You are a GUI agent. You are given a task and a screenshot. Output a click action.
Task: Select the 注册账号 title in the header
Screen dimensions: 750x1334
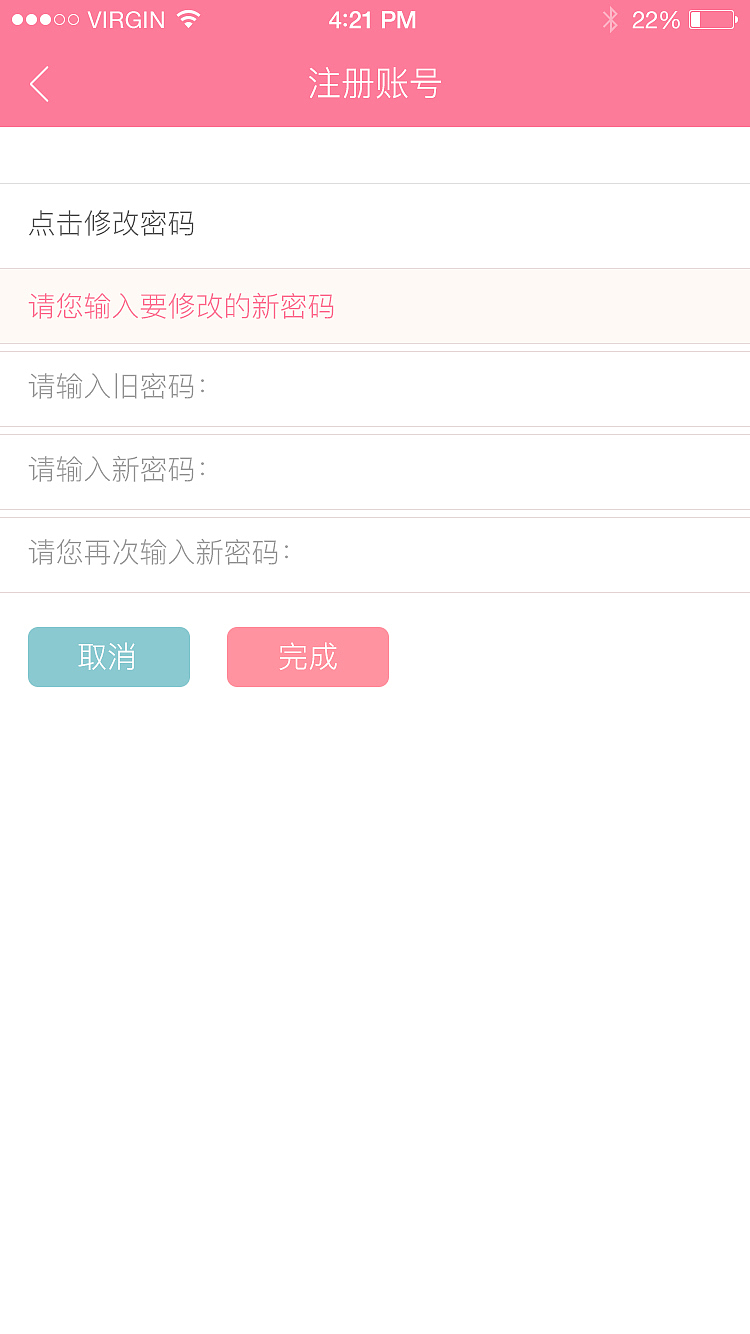click(x=374, y=84)
